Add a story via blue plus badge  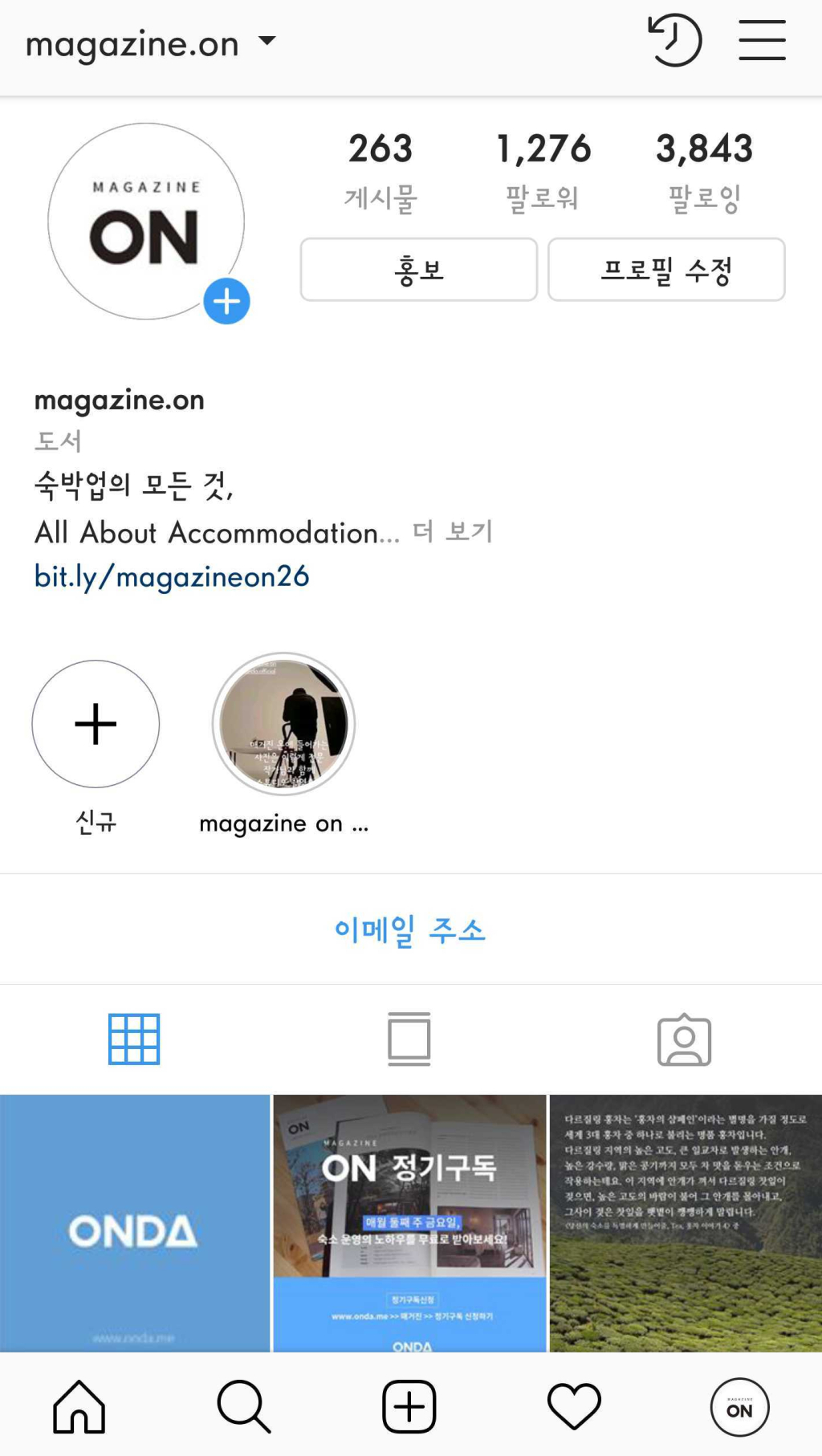[227, 302]
